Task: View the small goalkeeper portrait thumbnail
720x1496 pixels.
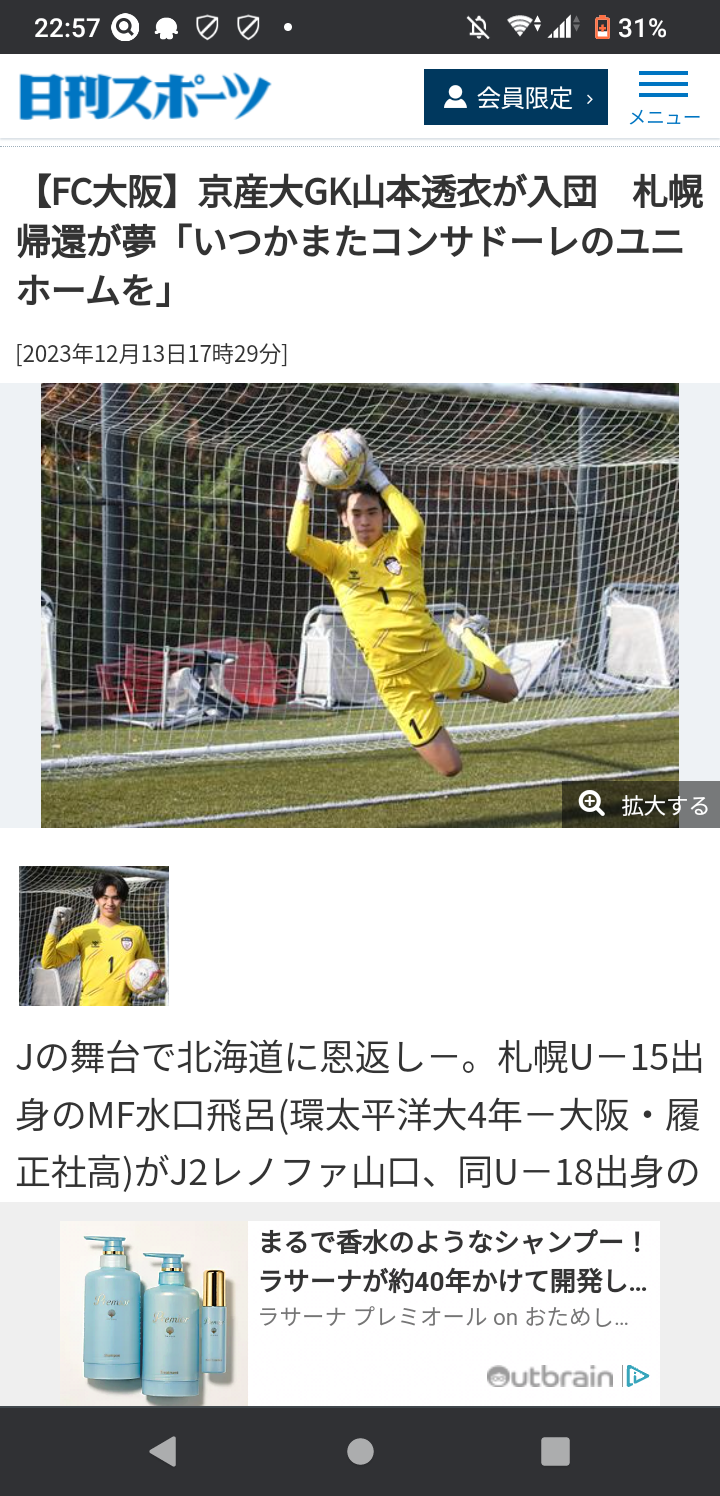Action: (94, 936)
